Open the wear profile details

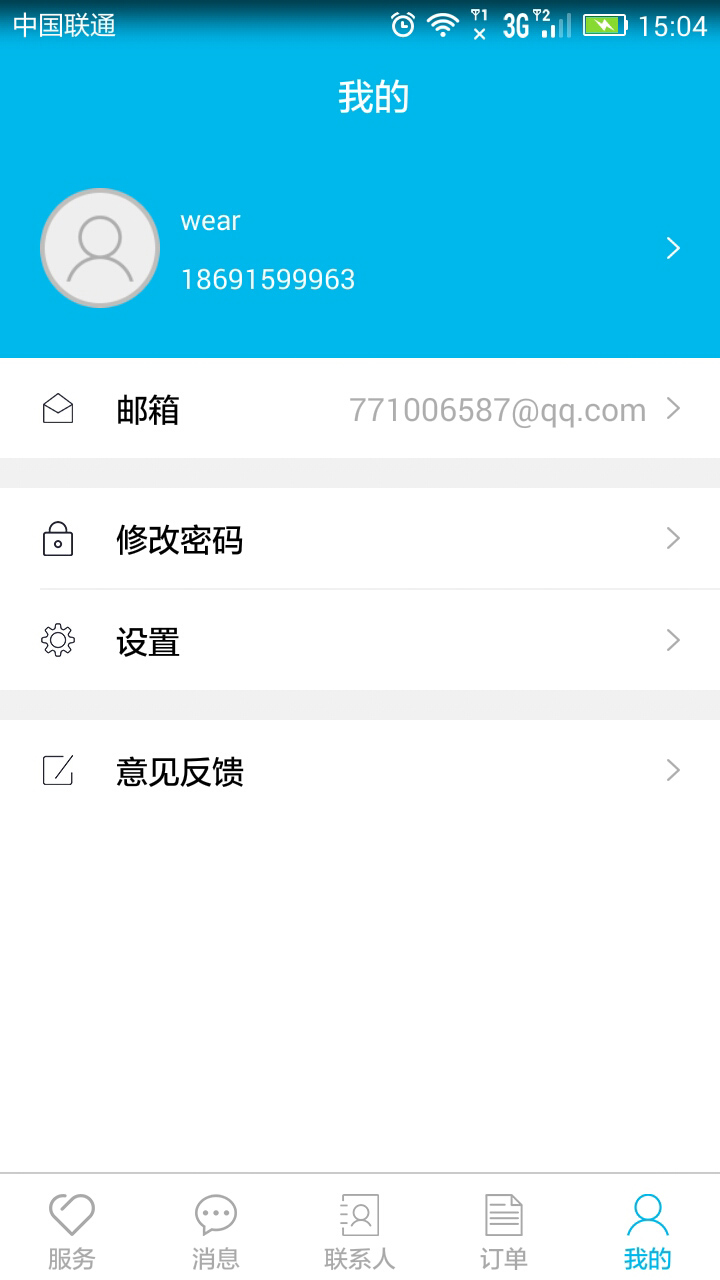pos(360,249)
